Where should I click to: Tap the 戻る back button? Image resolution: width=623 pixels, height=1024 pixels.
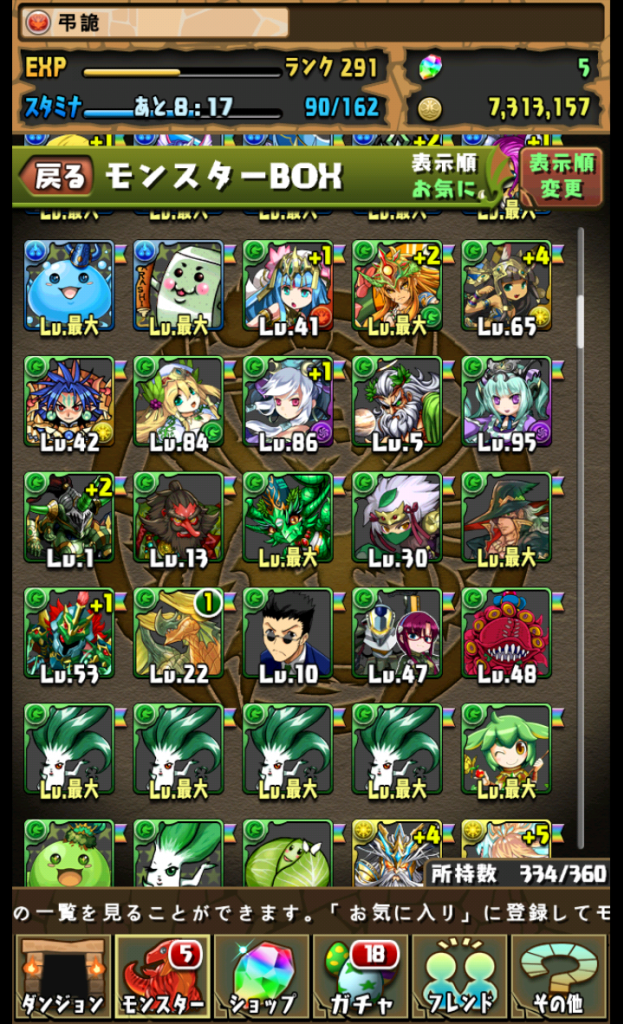pos(58,177)
